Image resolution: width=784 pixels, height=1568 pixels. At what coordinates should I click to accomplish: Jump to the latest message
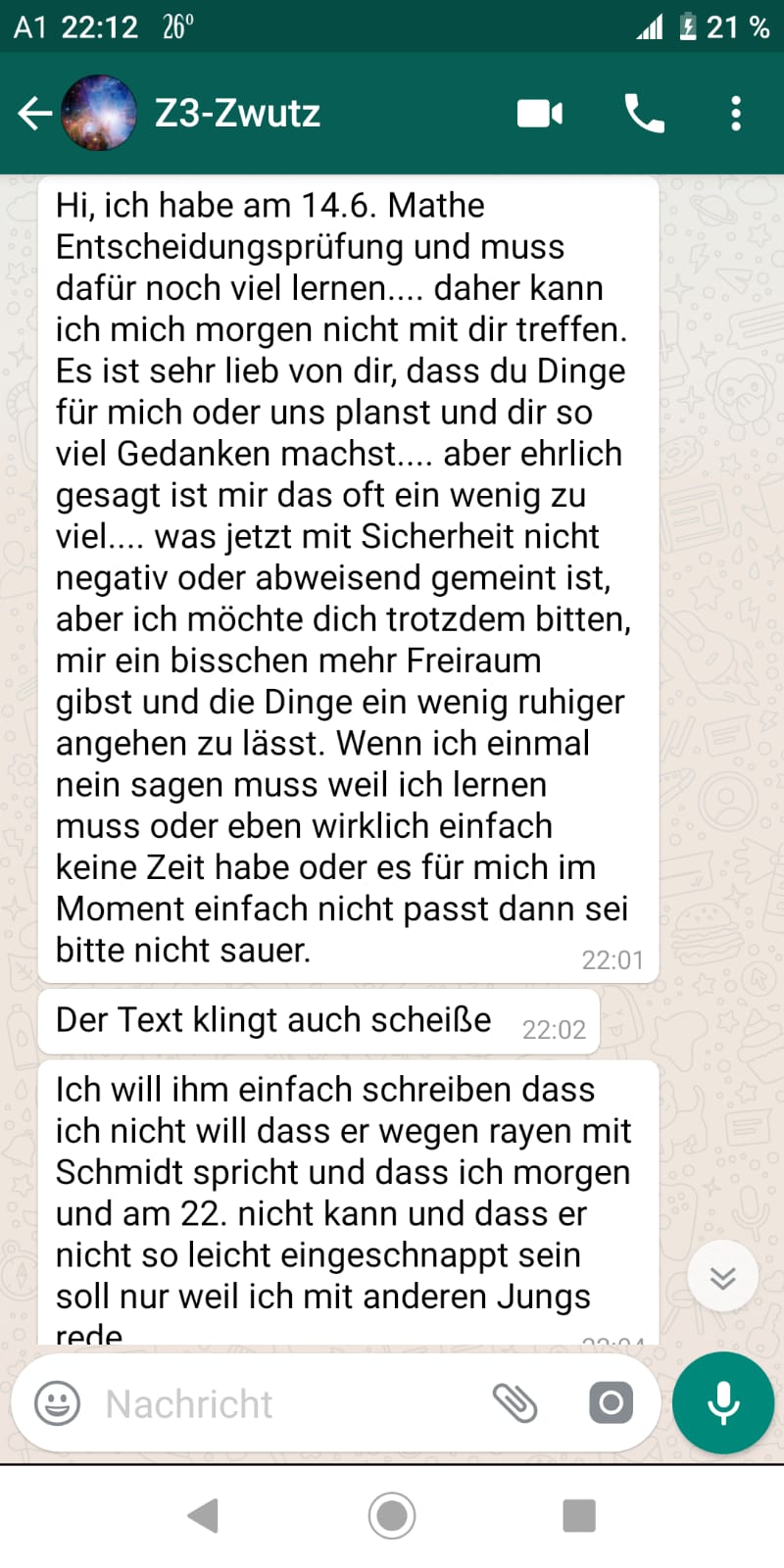pos(722,1278)
